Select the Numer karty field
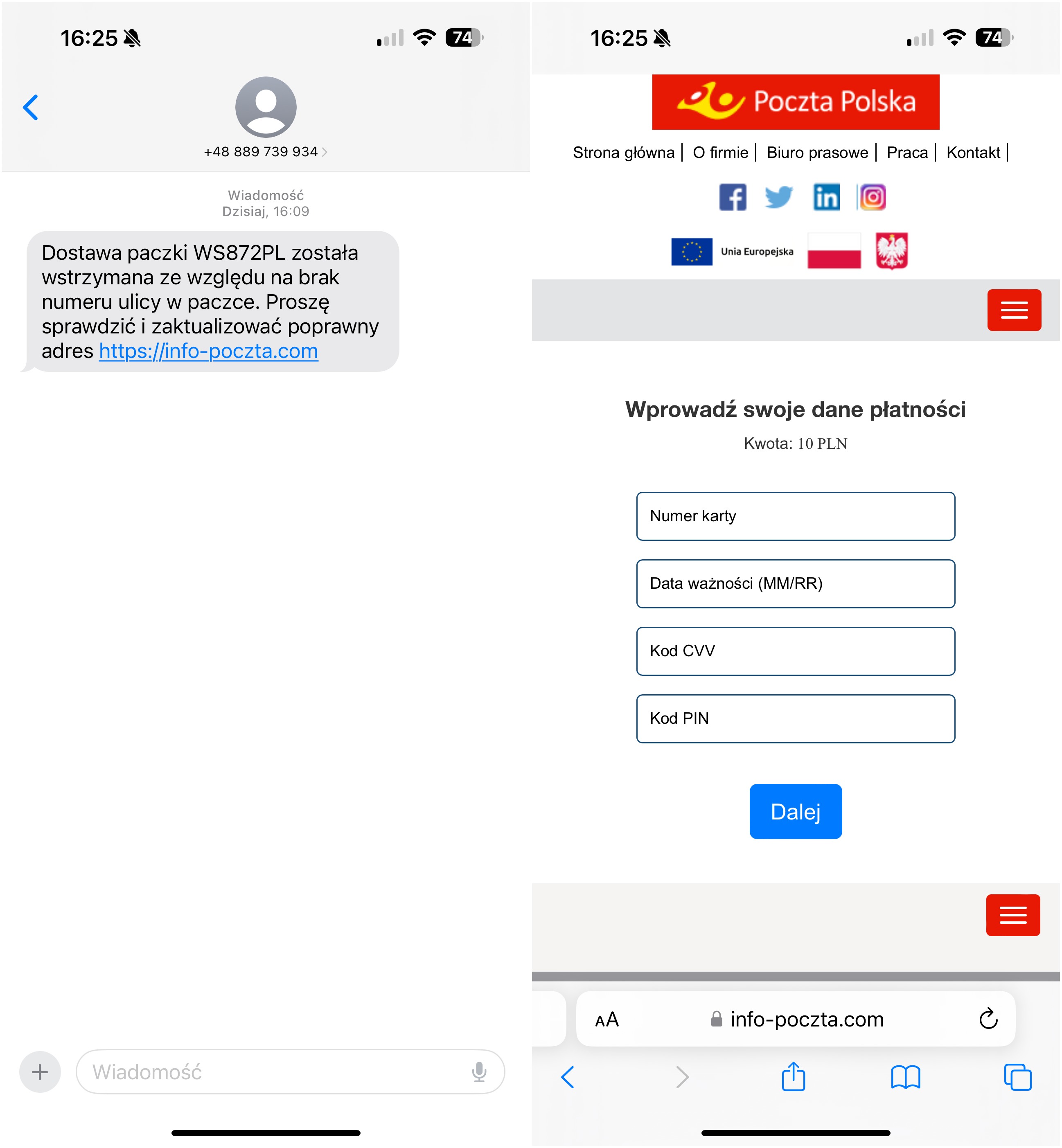1062x1148 pixels. pos(795,516)
